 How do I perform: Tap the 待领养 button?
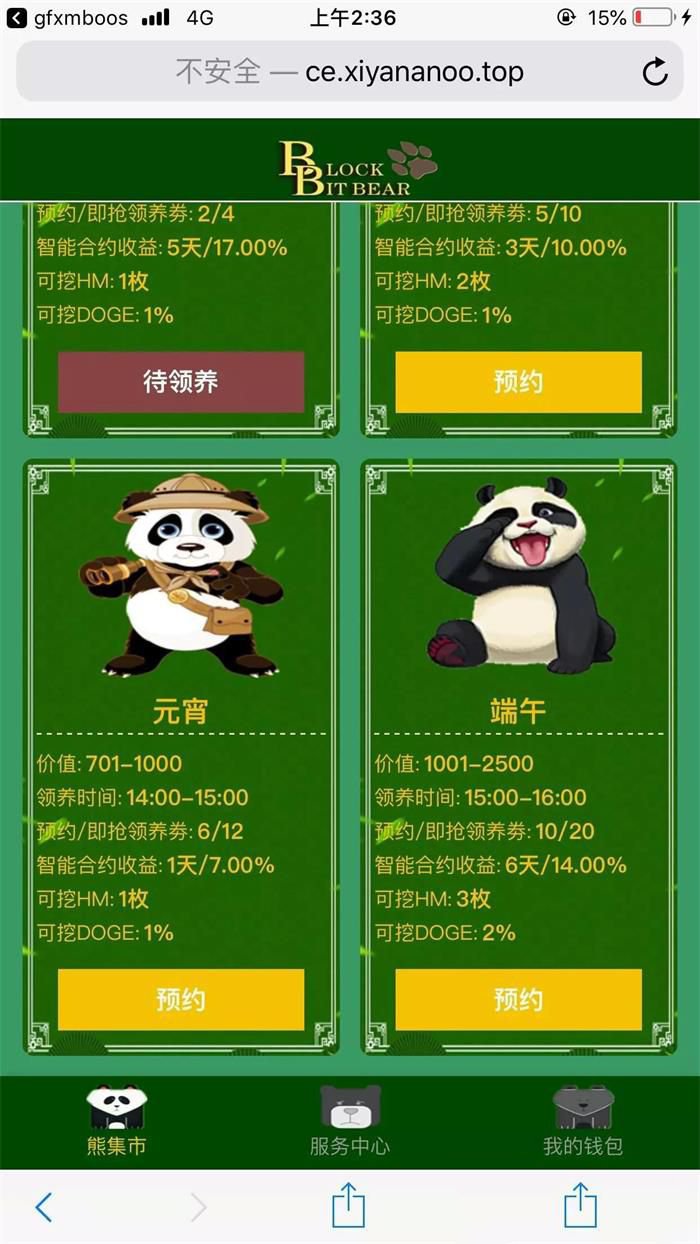[x=180, y=381]
